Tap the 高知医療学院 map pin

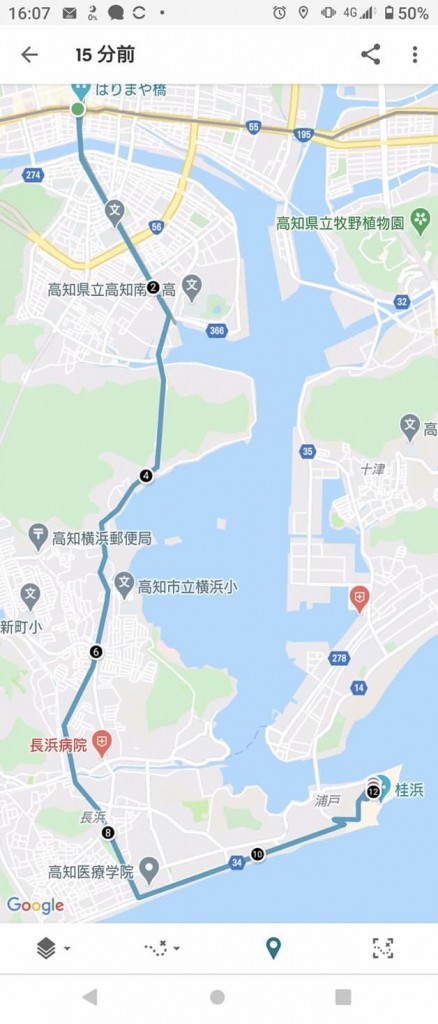point(150,869)
